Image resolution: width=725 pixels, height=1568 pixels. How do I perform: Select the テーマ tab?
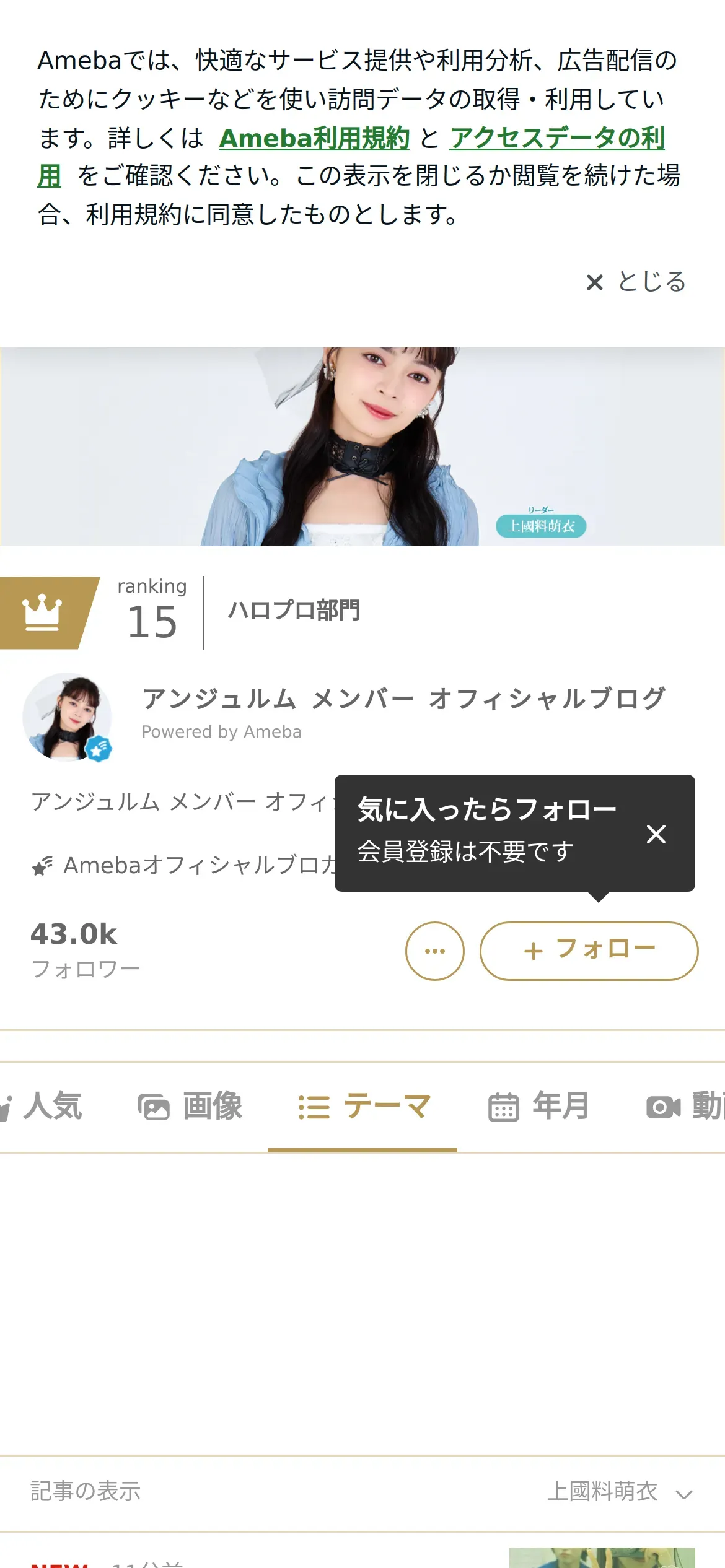click(x=363, y=1107)
